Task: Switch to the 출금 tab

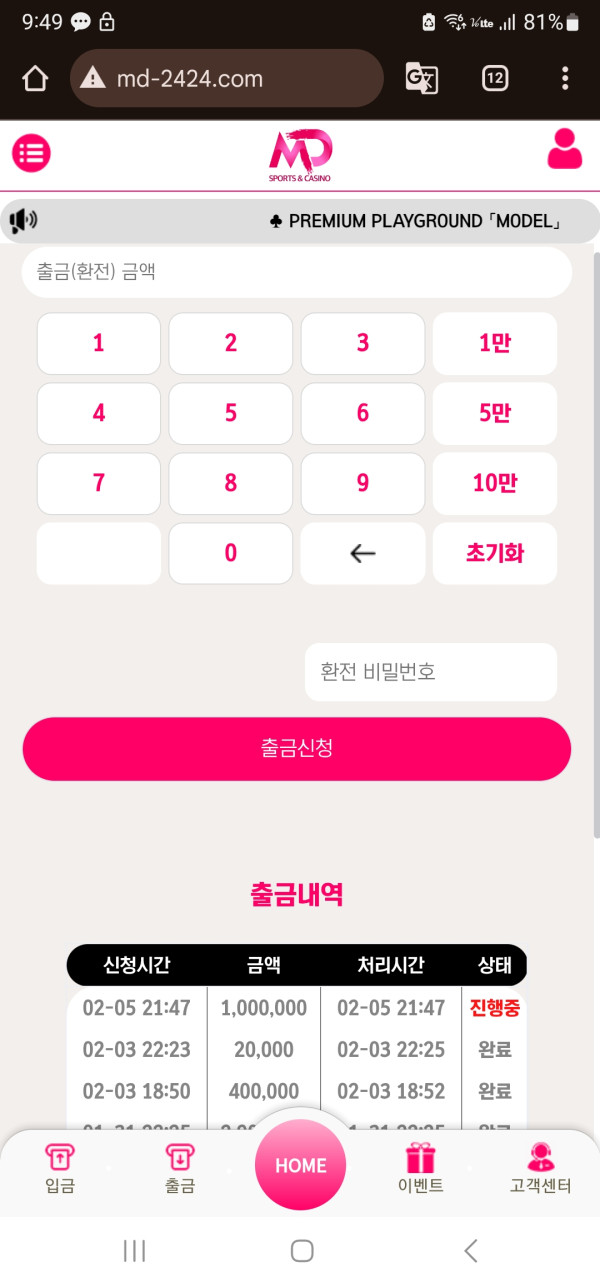Action: point(180,1168)
